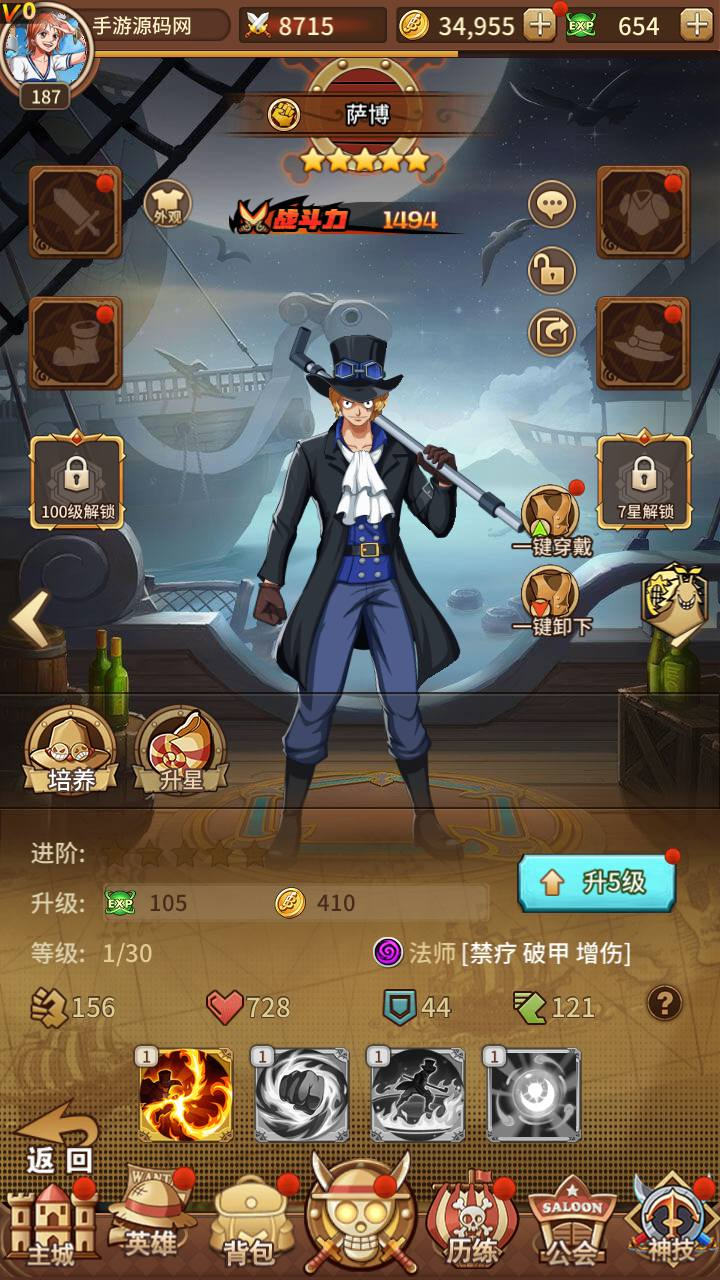
Task: Open the hat equipment slot
Action: click(x=643, y=343)
